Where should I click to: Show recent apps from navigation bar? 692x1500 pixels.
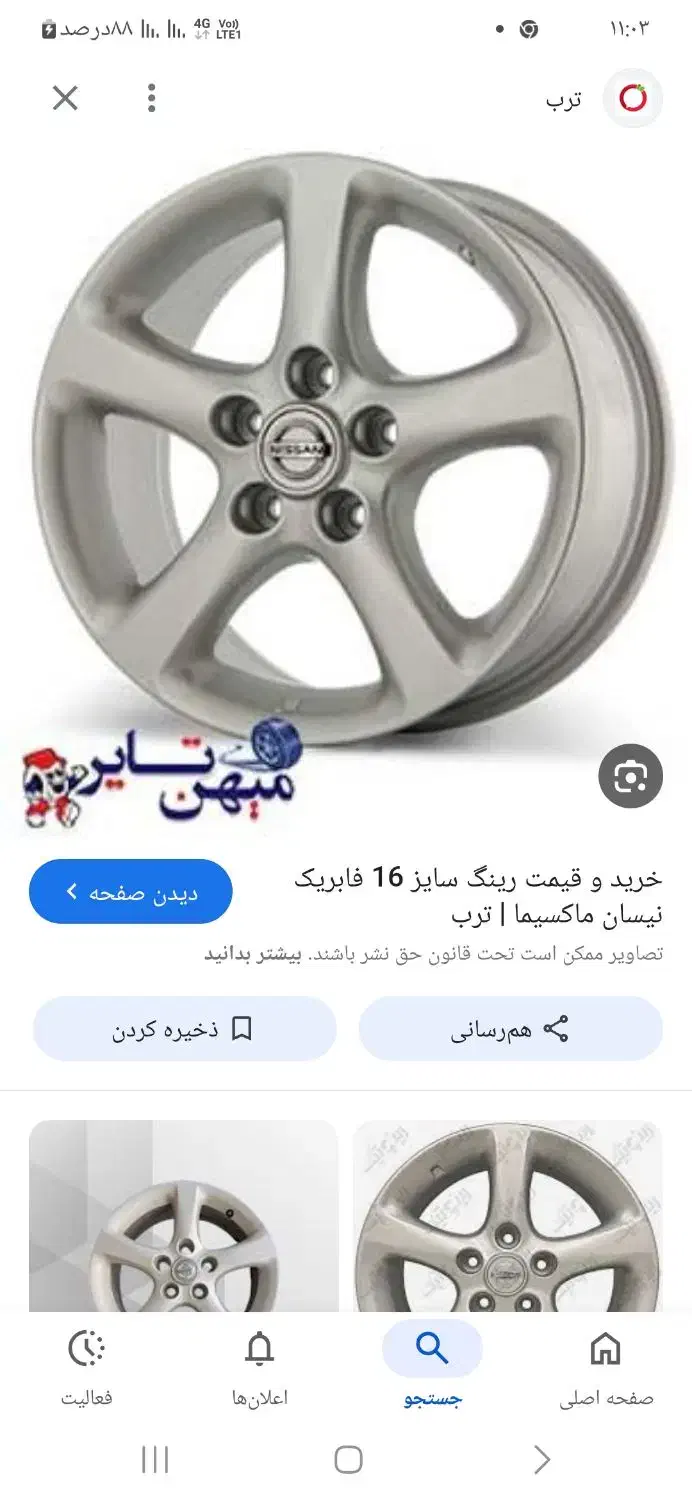[155, 1460]
